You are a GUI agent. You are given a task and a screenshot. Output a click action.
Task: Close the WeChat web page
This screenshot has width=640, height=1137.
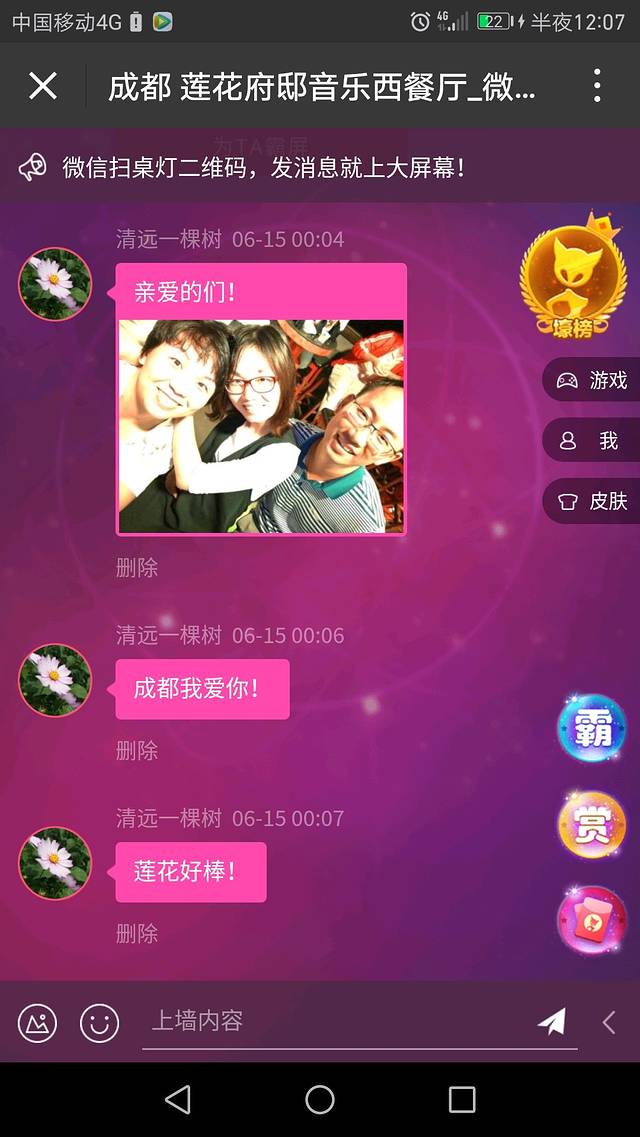[x=43, y=86]
